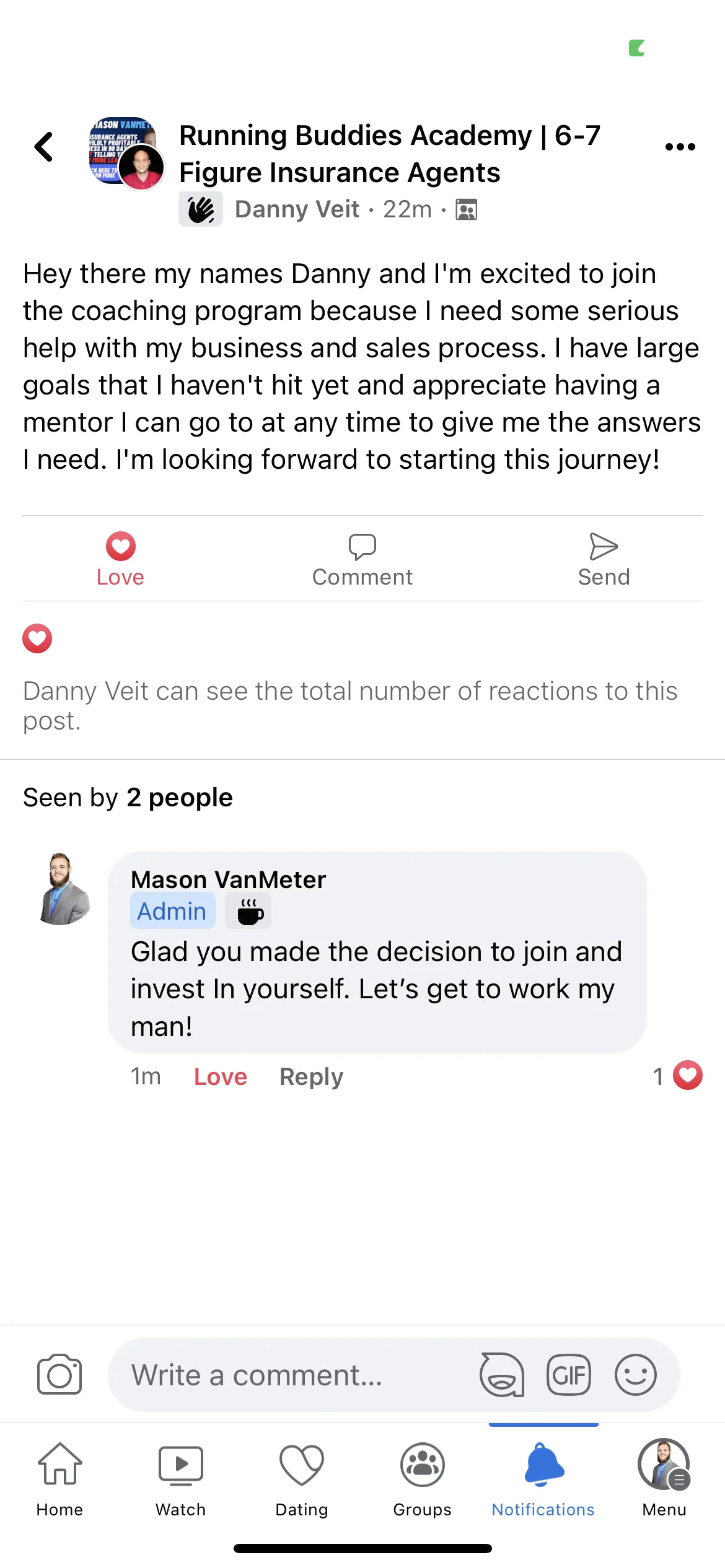Toggle the Love reaction on Danny's post
The image size is (725, 1568).
pos(120,559)
